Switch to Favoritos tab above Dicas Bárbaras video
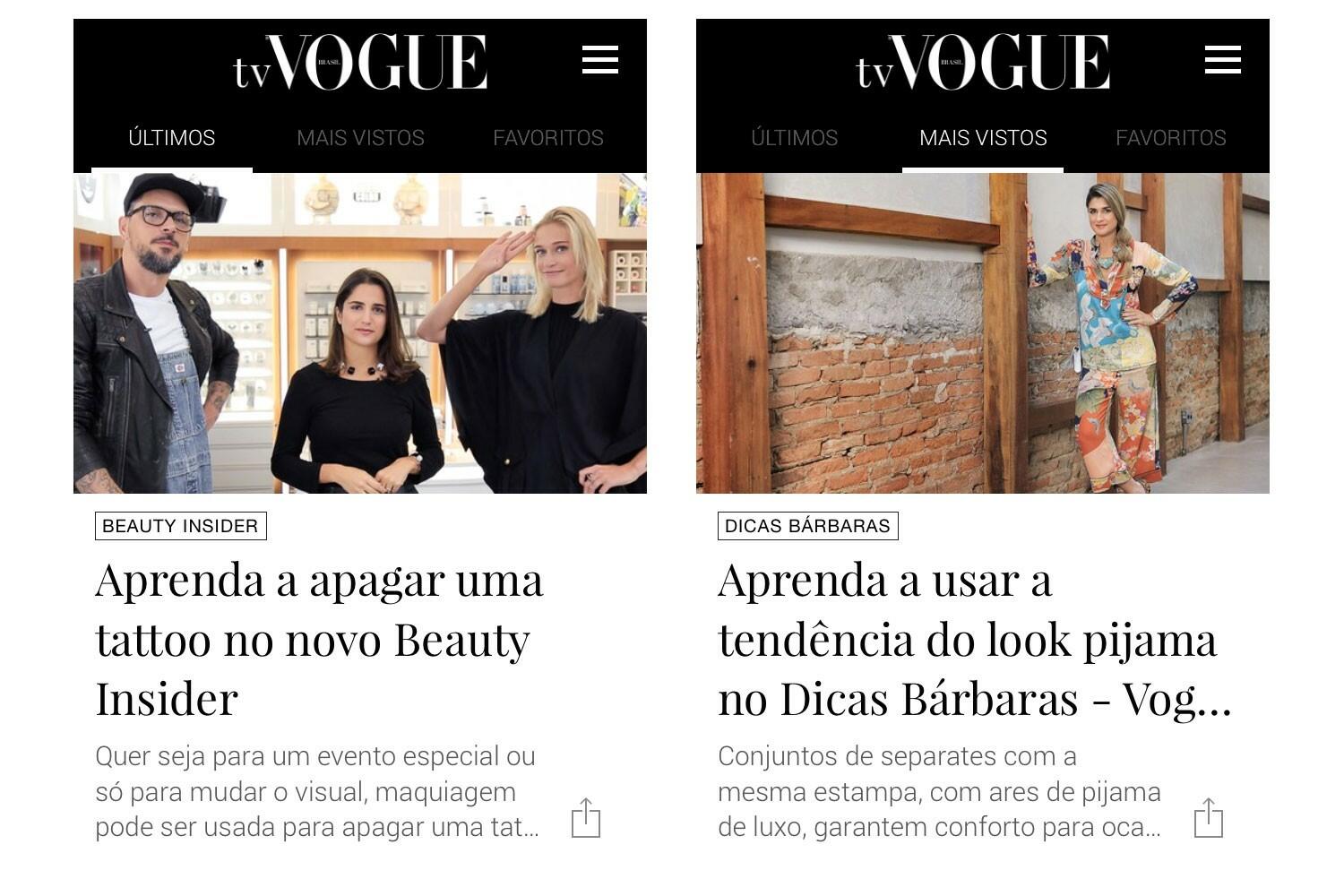Viewport: 1344px width, 896px height. pos(1170,138)
